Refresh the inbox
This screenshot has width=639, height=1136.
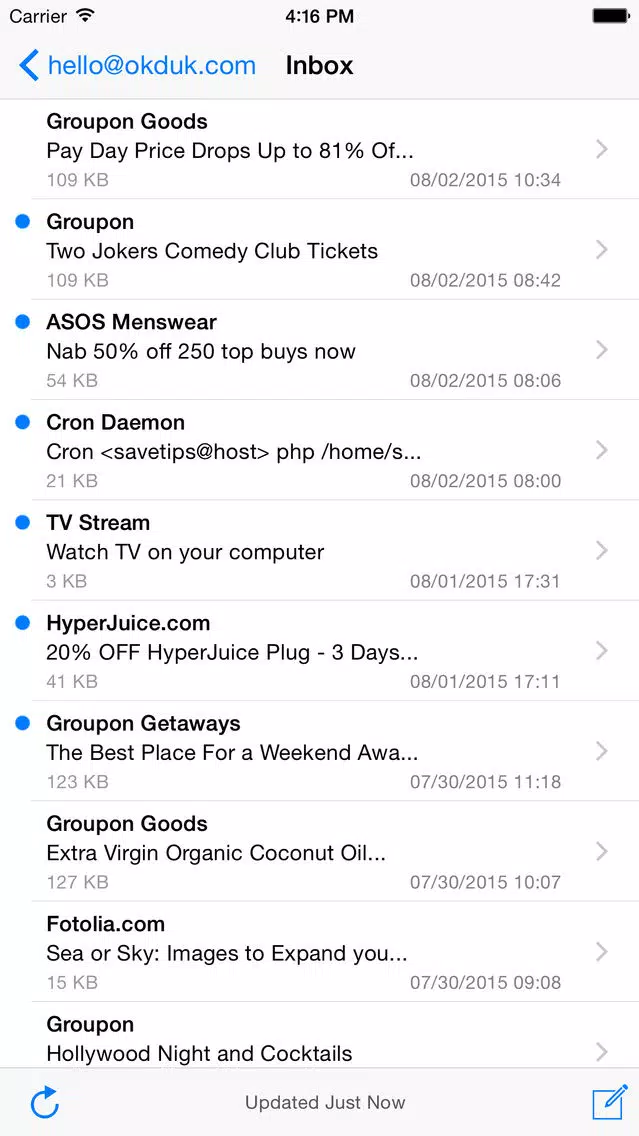coord(45,1103)
